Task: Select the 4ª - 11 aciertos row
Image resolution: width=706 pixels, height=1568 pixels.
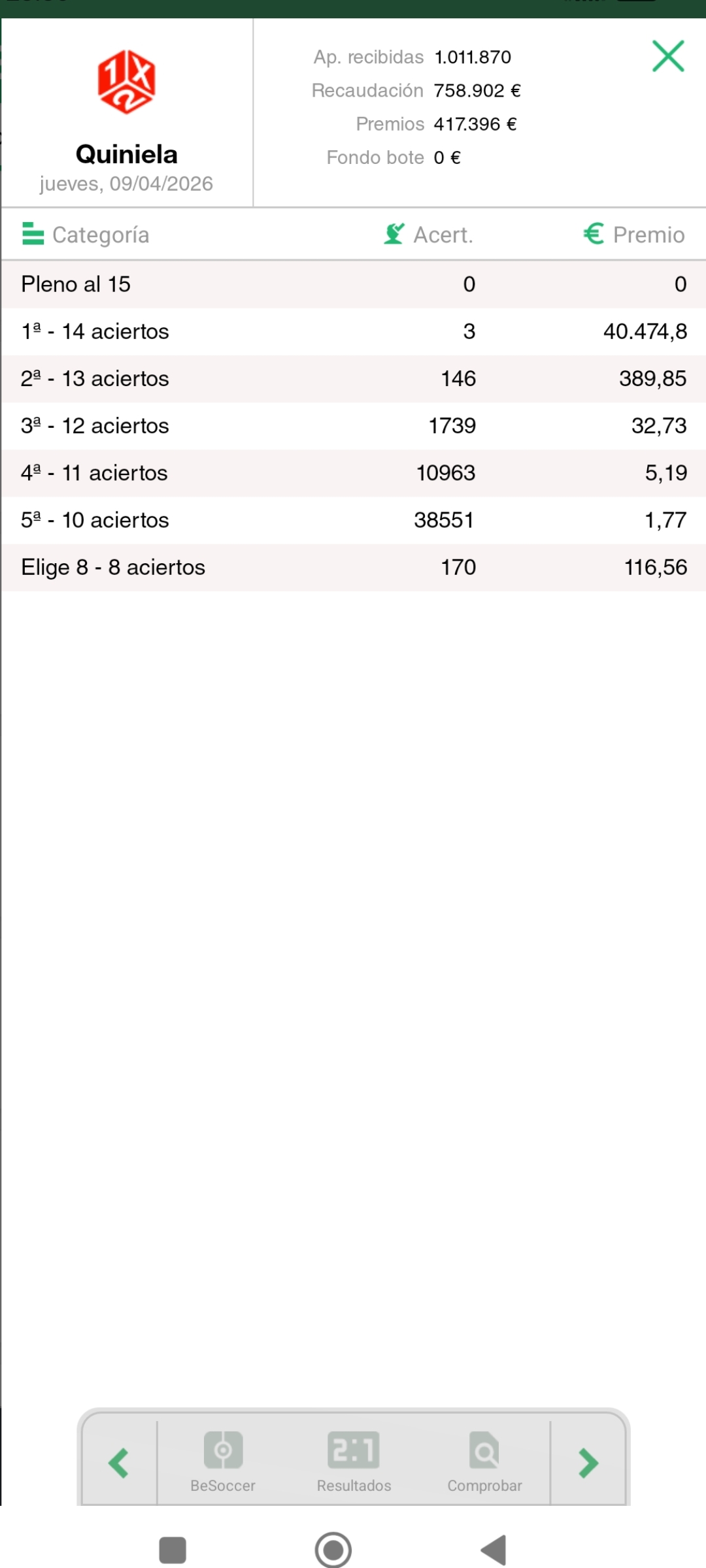Action: coord(353,472)
